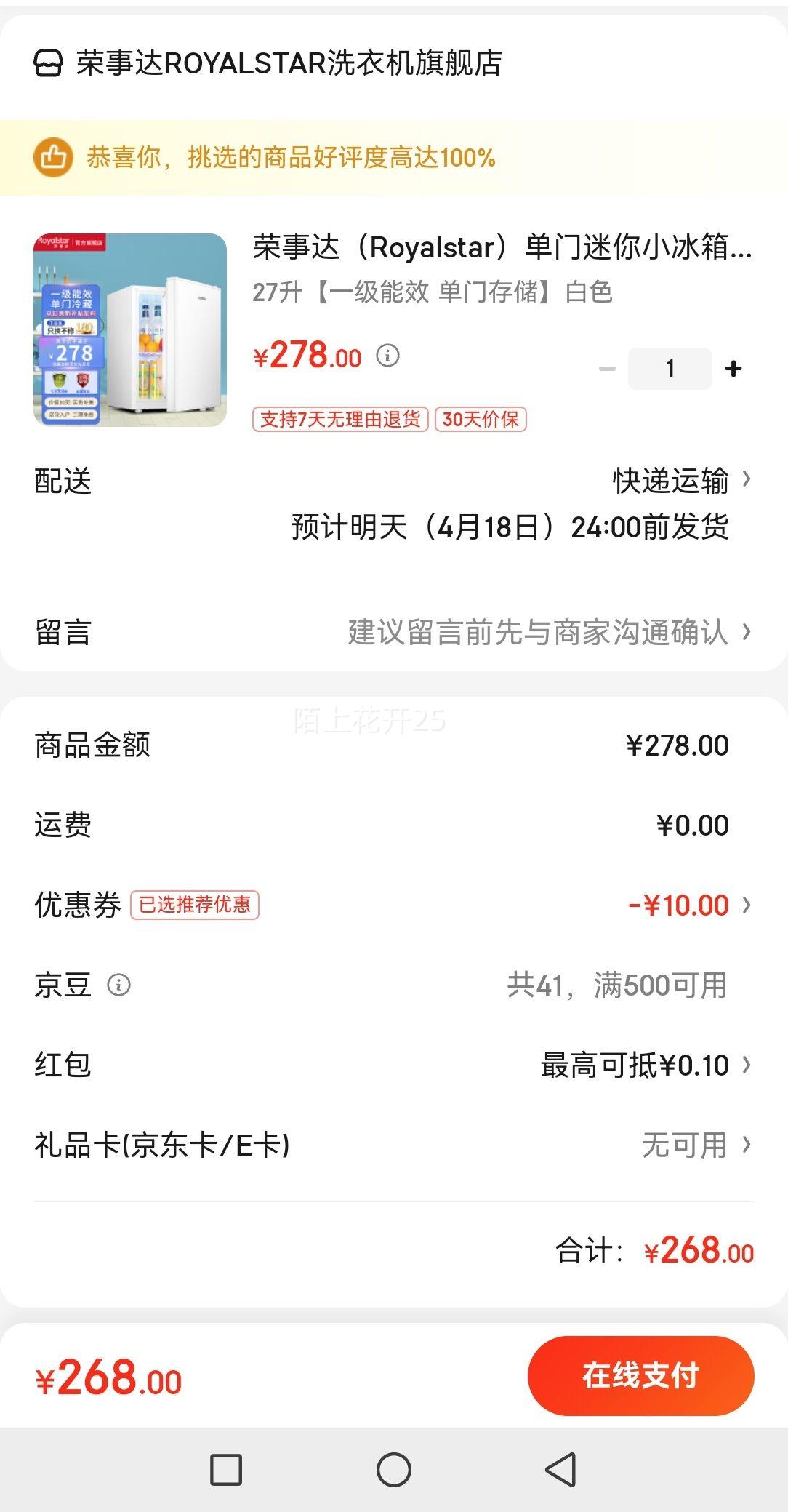Screen dimensions: 788x1512
Task: Click the 京豆 info ⓘ icon
Action: [x=121, y=985]
